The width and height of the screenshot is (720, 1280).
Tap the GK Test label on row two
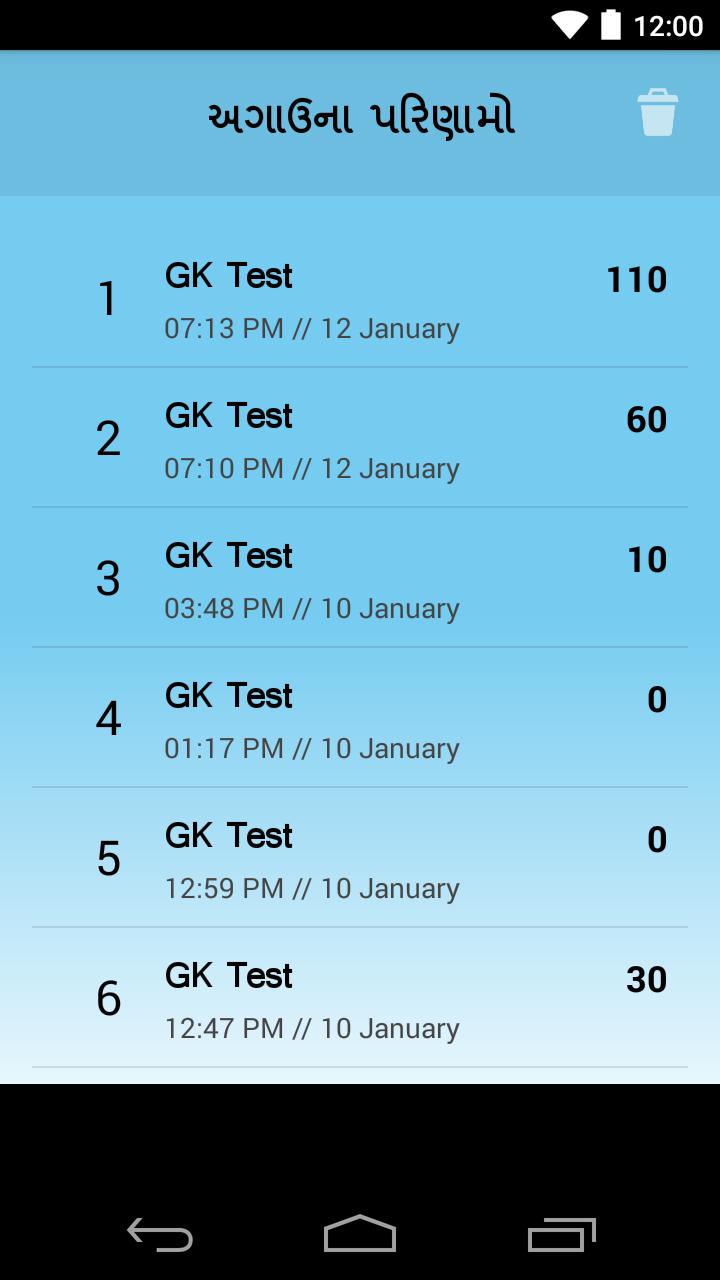(228, 415)
